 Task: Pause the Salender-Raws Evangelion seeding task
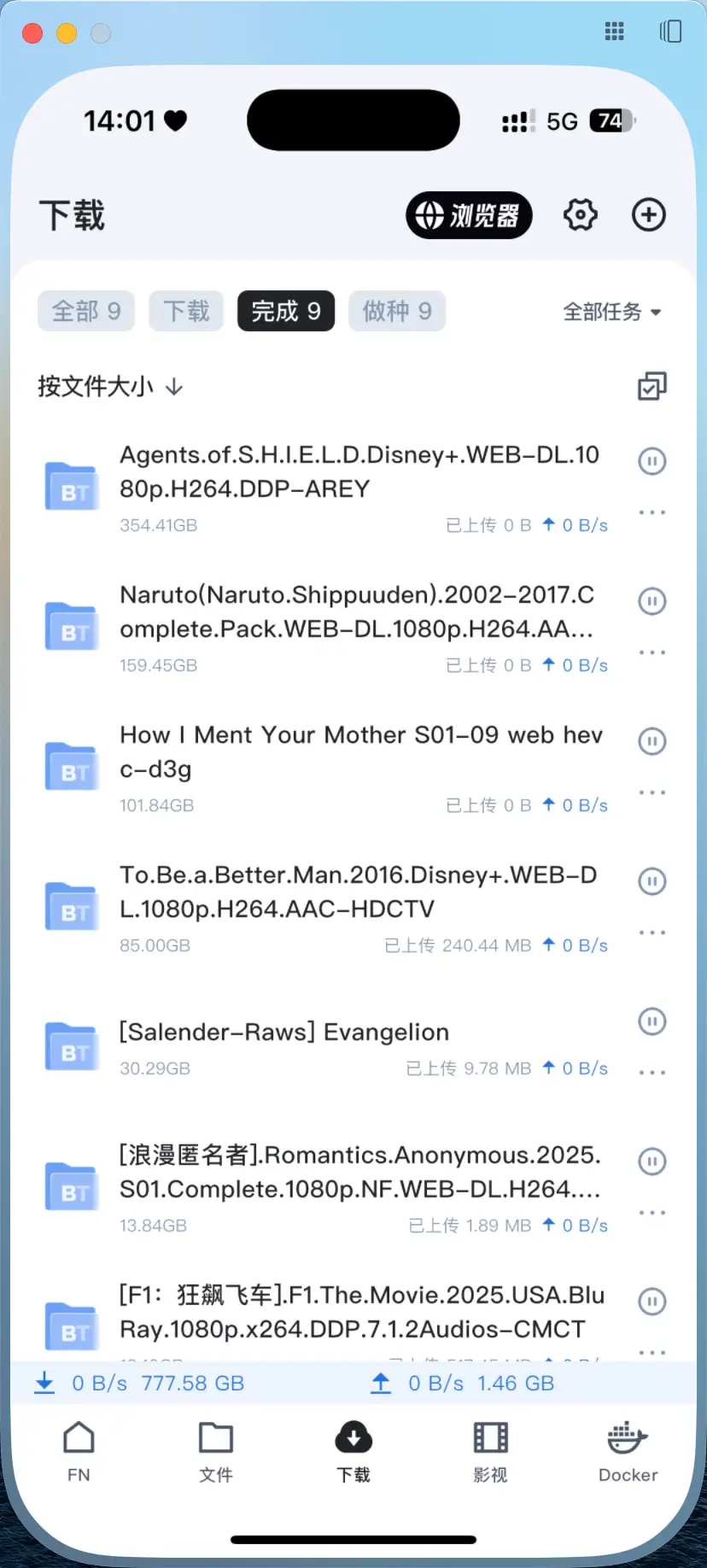click(651, 1021)
